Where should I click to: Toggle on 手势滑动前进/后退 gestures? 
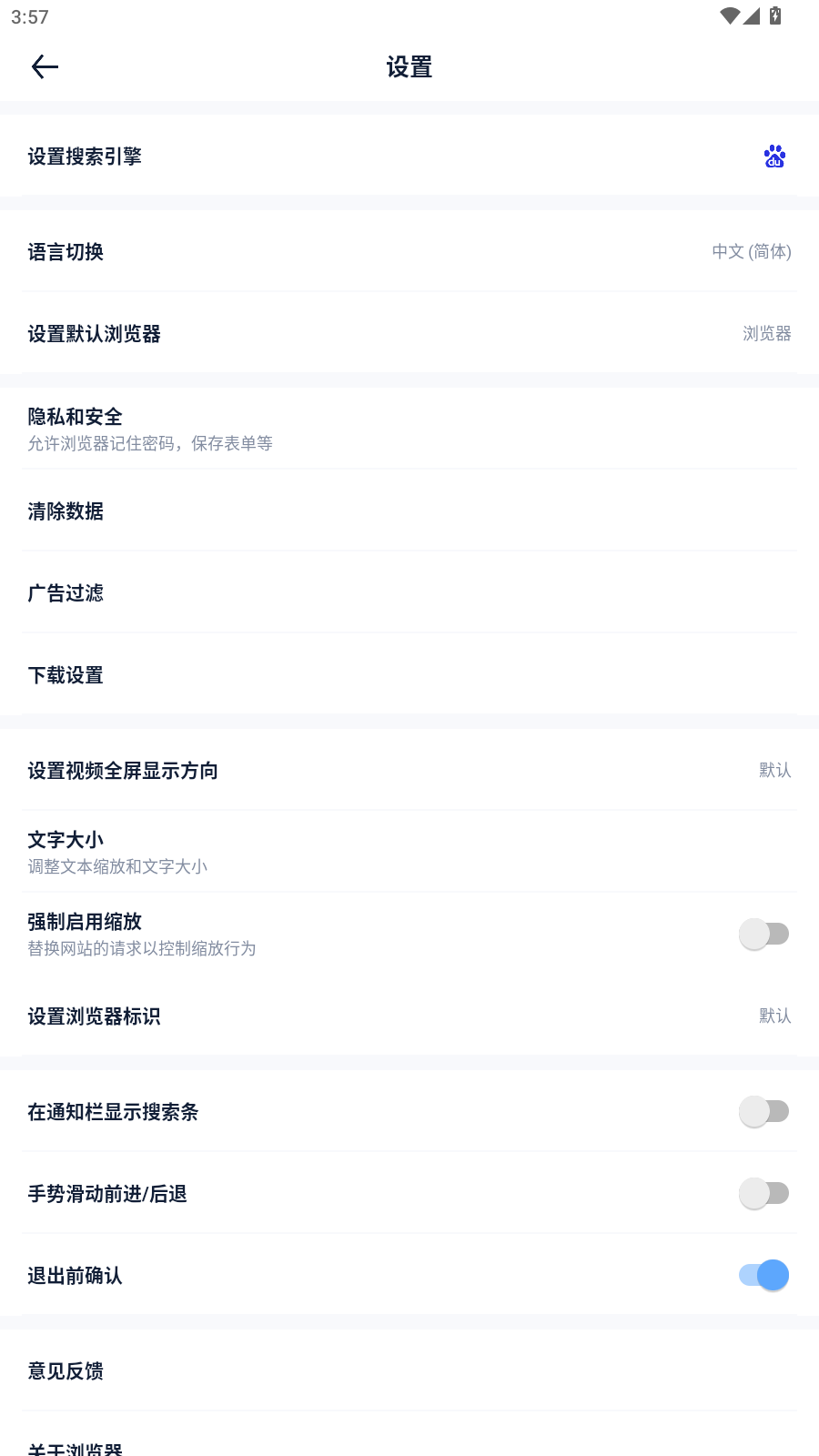pos(764,1193)
